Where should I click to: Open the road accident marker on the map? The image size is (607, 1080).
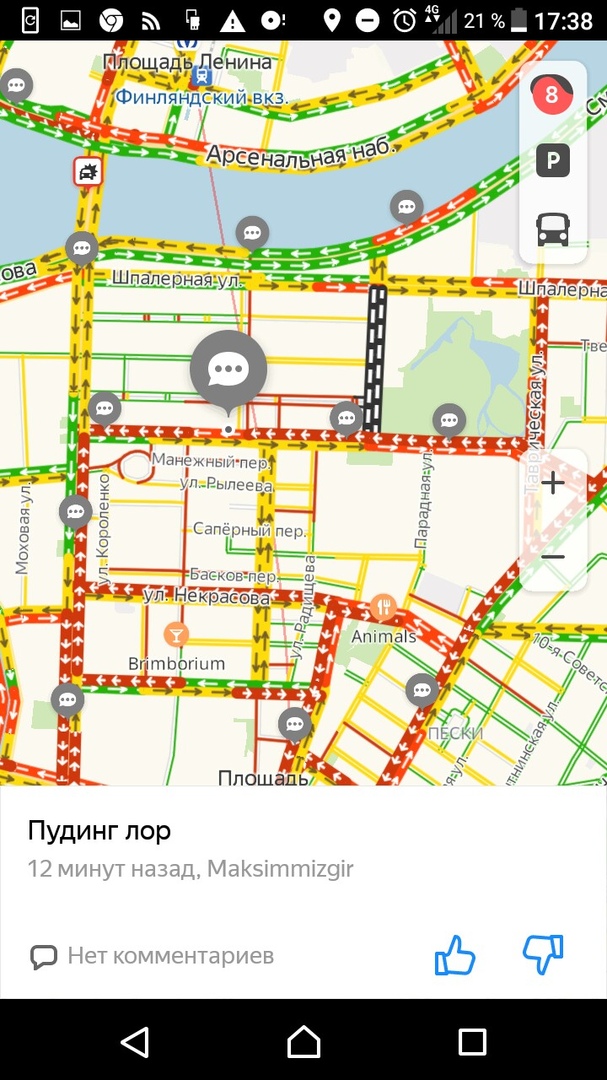(x=88, y=172)
